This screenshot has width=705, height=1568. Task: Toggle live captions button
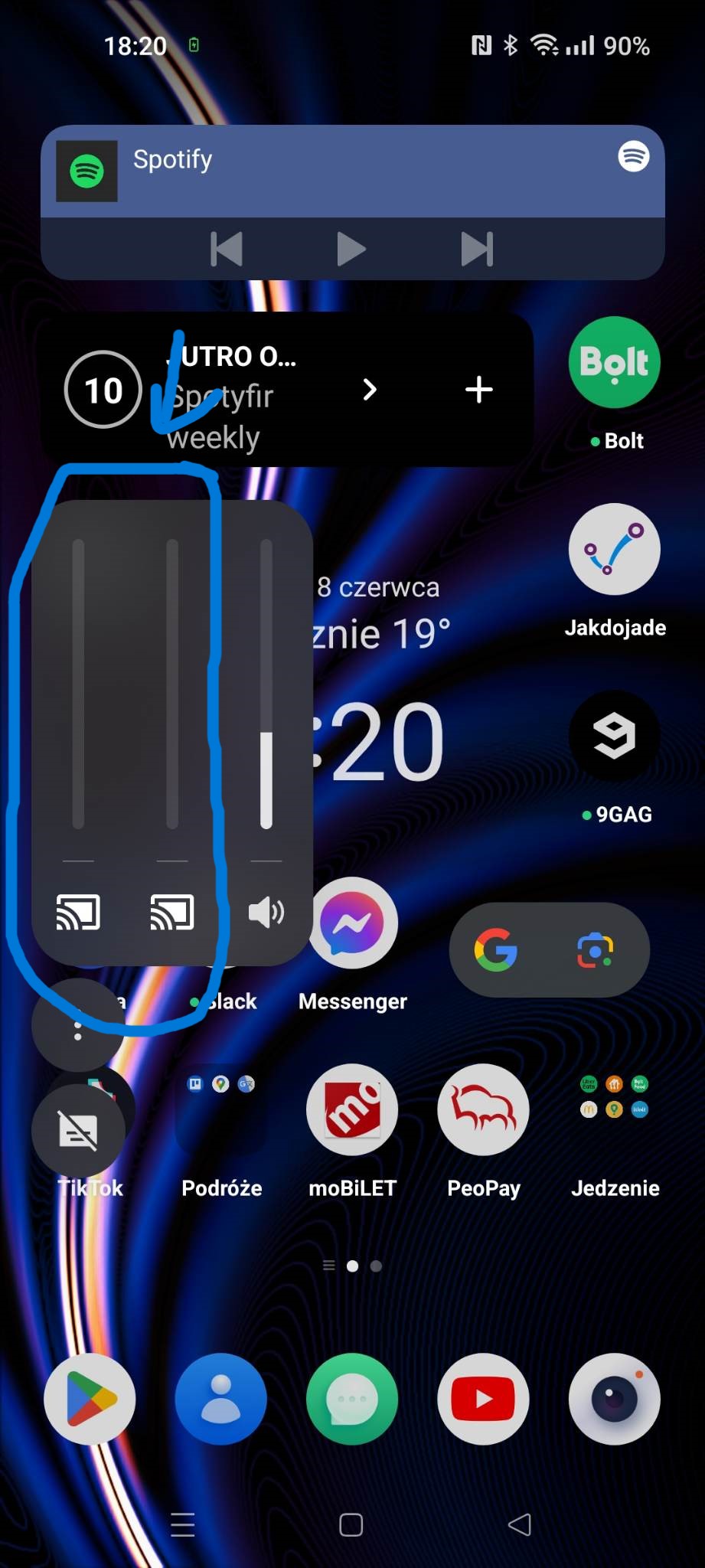[x=77, y=1132]
